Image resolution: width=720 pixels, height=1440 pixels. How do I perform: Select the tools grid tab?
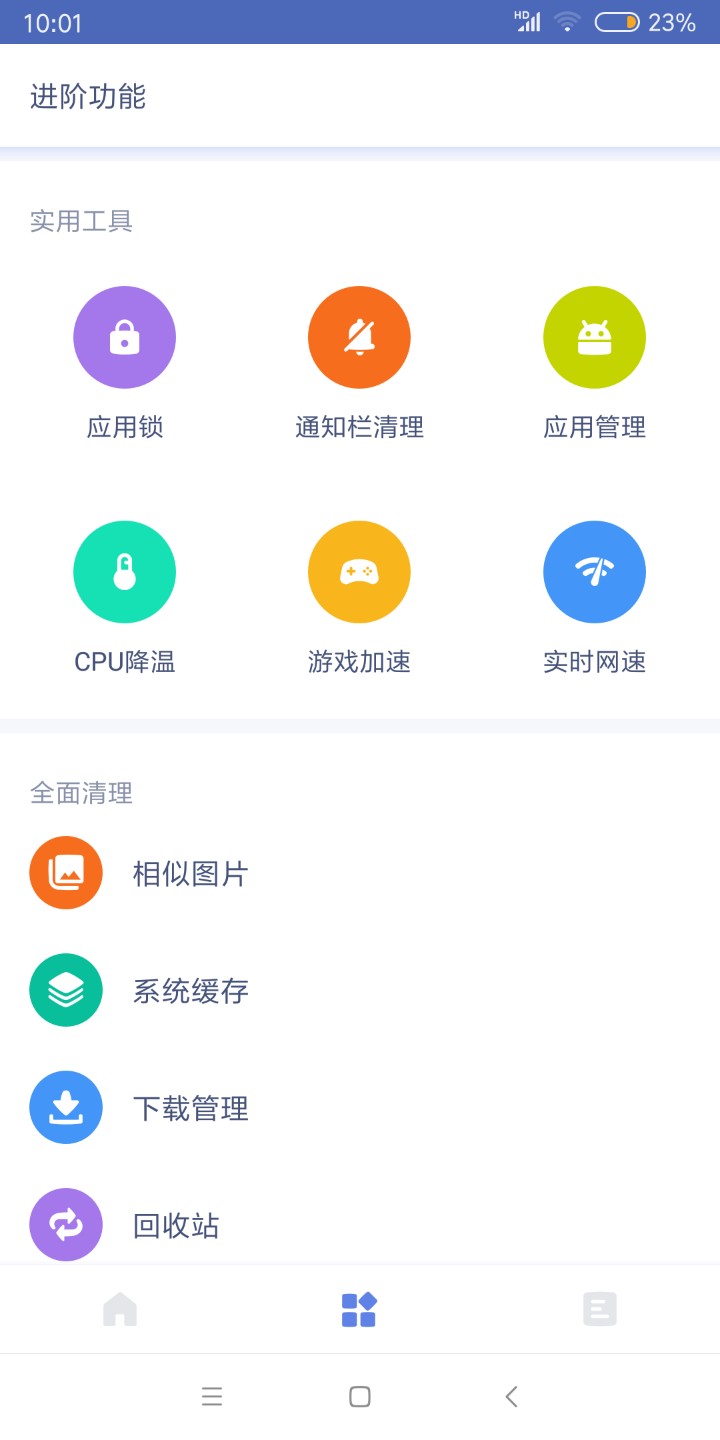359,1309
